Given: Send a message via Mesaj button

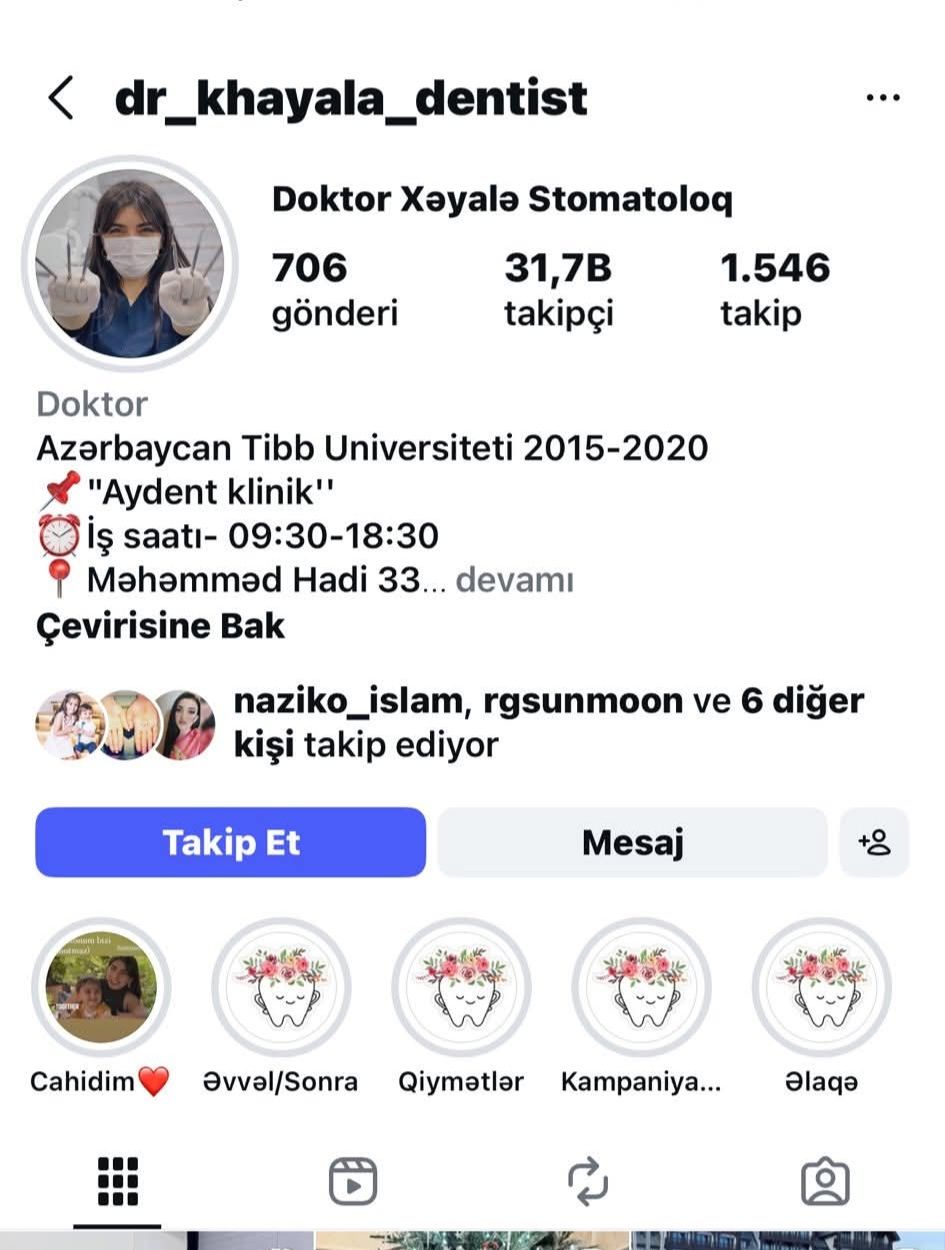Looking at the screenshot, I should point(632,842).
